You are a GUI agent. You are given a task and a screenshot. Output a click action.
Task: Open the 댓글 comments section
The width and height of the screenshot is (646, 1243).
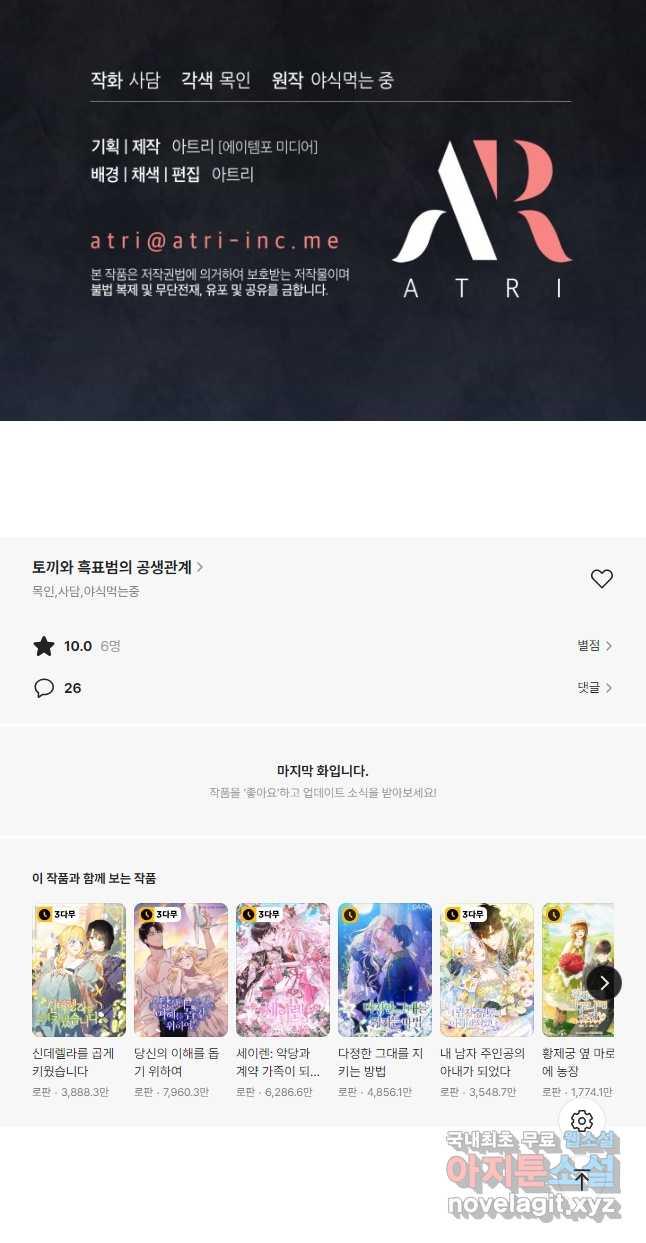pos(594,688)
